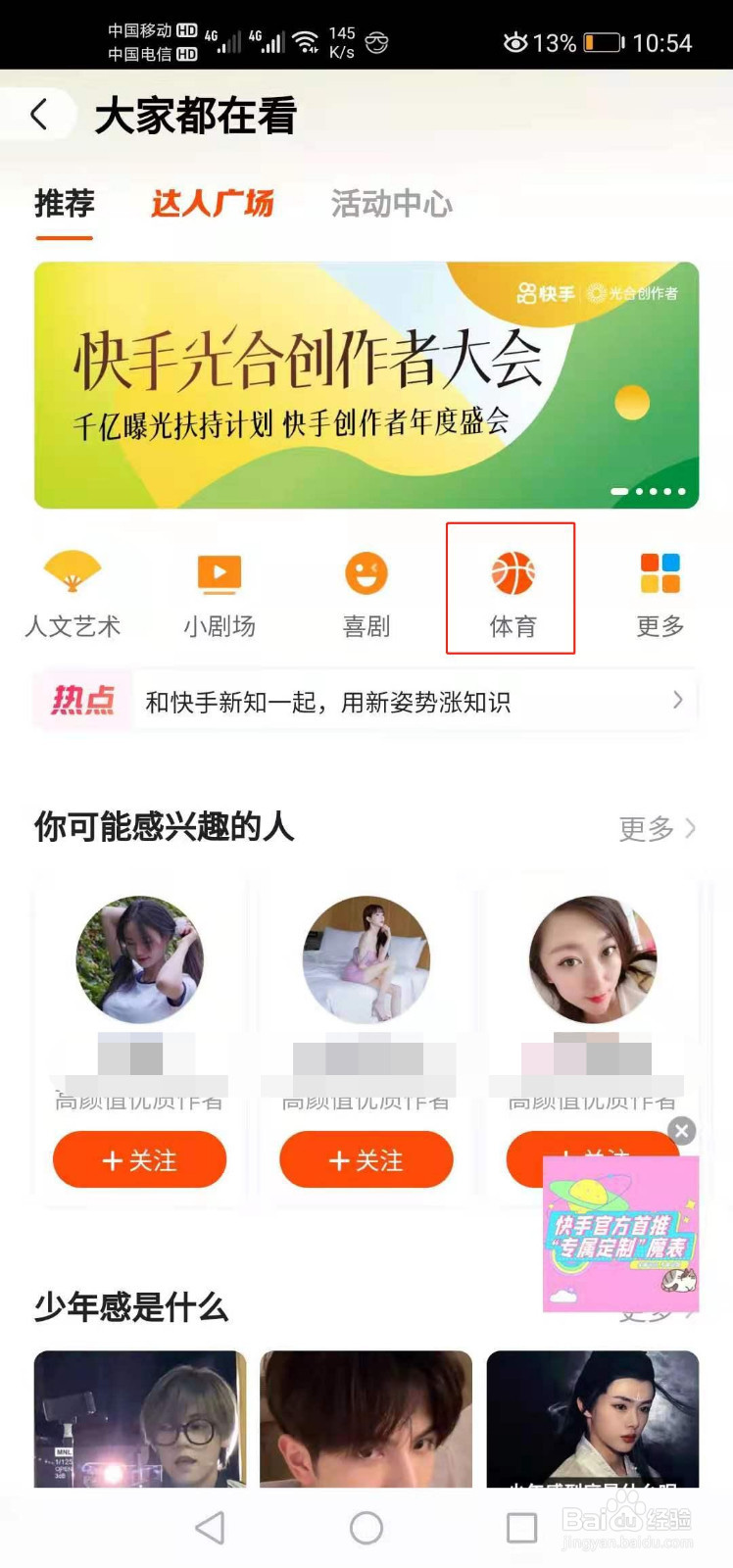Open the 快手 logo on the banner
The width and height of the screenshot is (733, 1568).
coord(543,295)
